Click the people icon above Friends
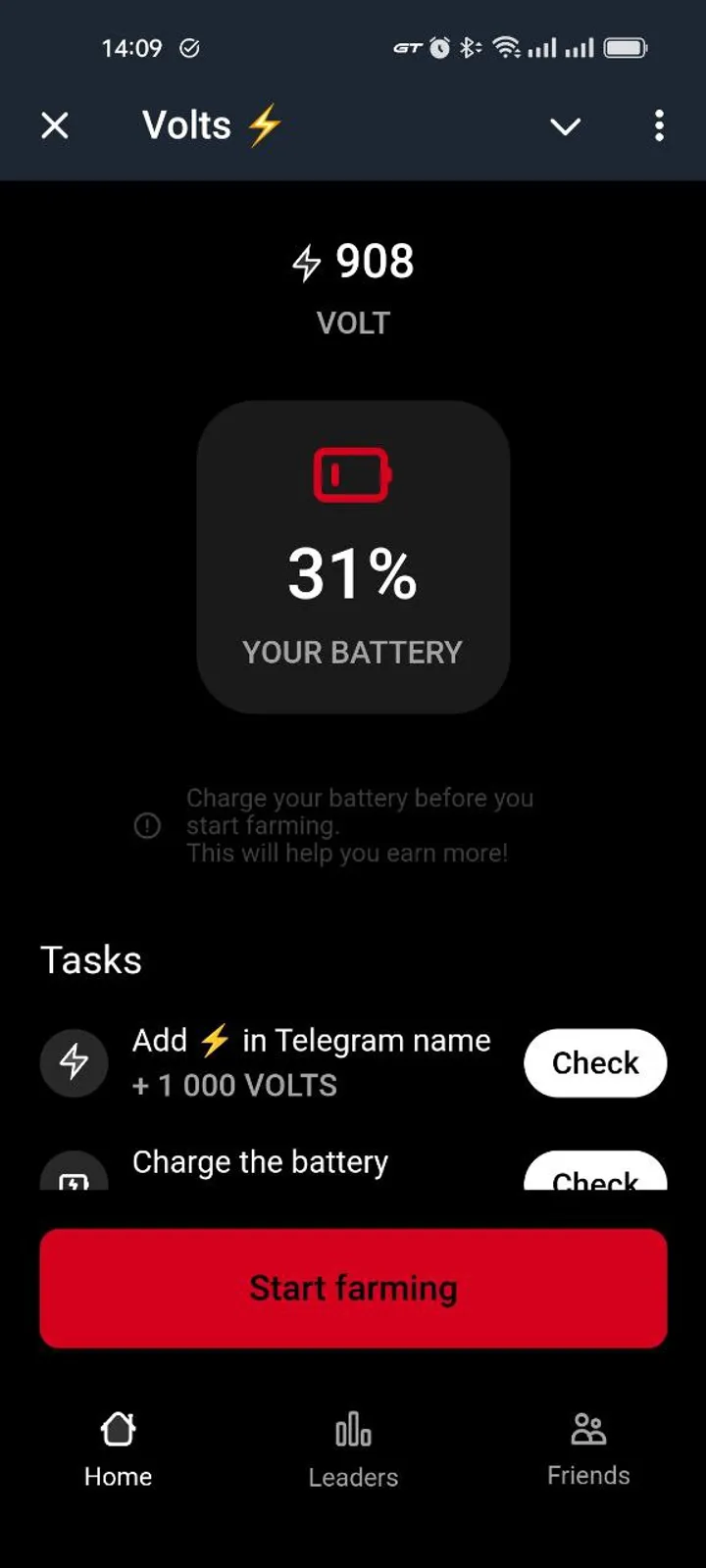The width and height of the screenshot is (706, 1568). pyautogui.click(x=587, y=1430)
